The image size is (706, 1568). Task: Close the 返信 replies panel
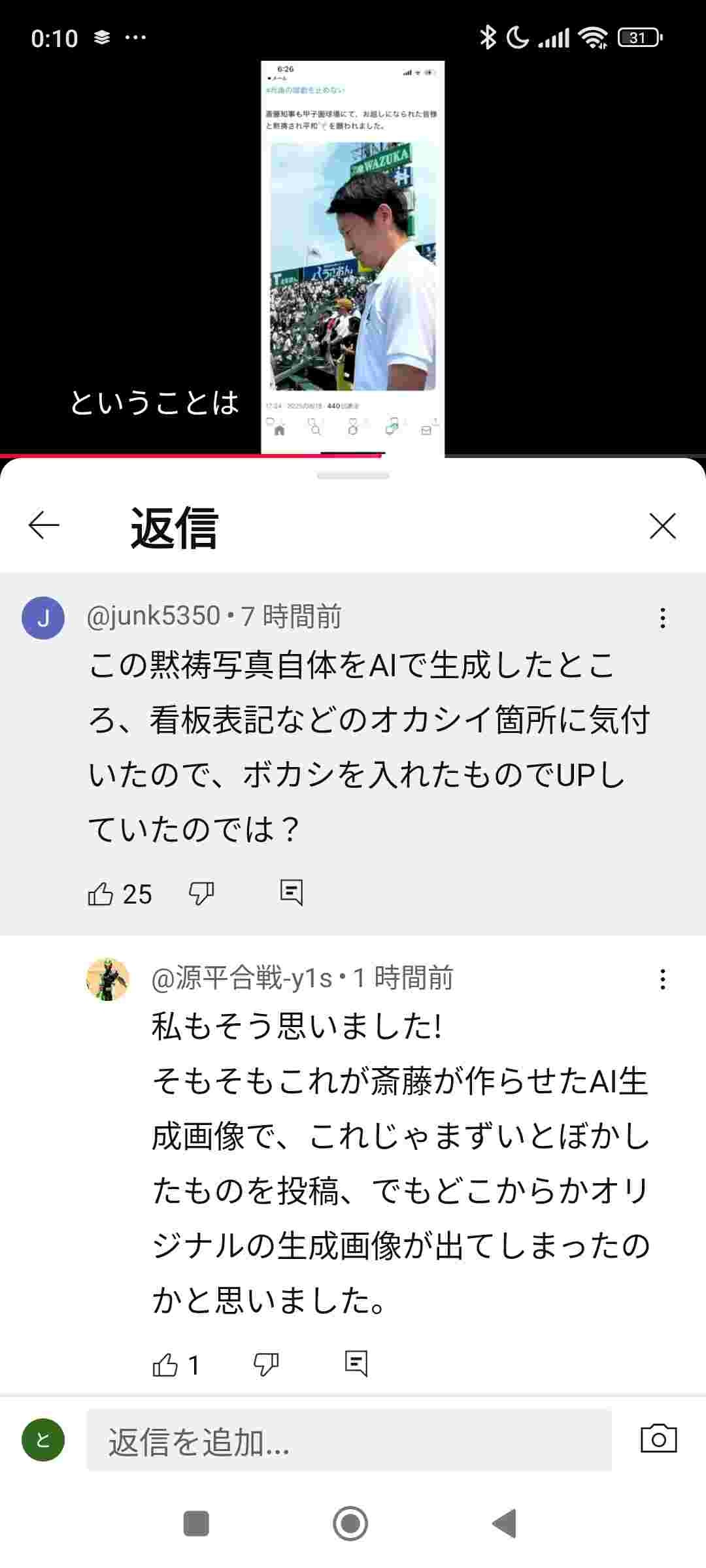(x=662, y=526)
